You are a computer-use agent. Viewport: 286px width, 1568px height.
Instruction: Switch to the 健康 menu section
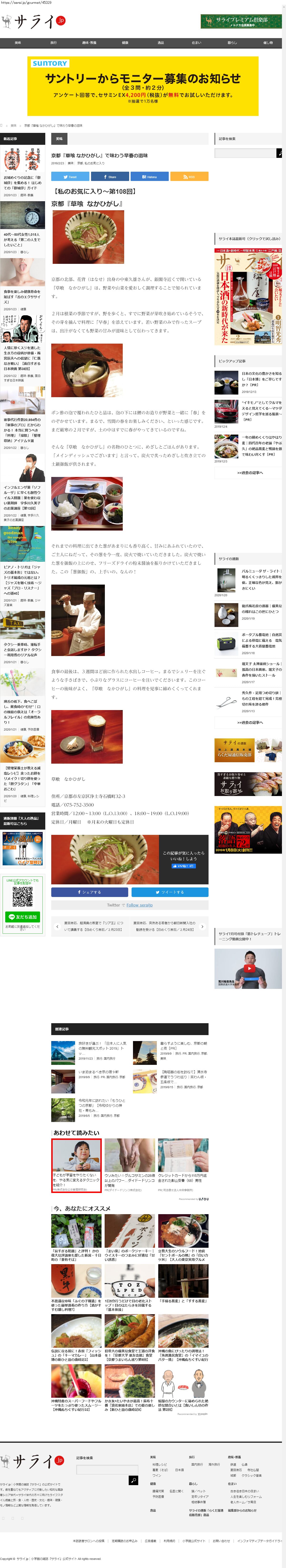[125, 43]
